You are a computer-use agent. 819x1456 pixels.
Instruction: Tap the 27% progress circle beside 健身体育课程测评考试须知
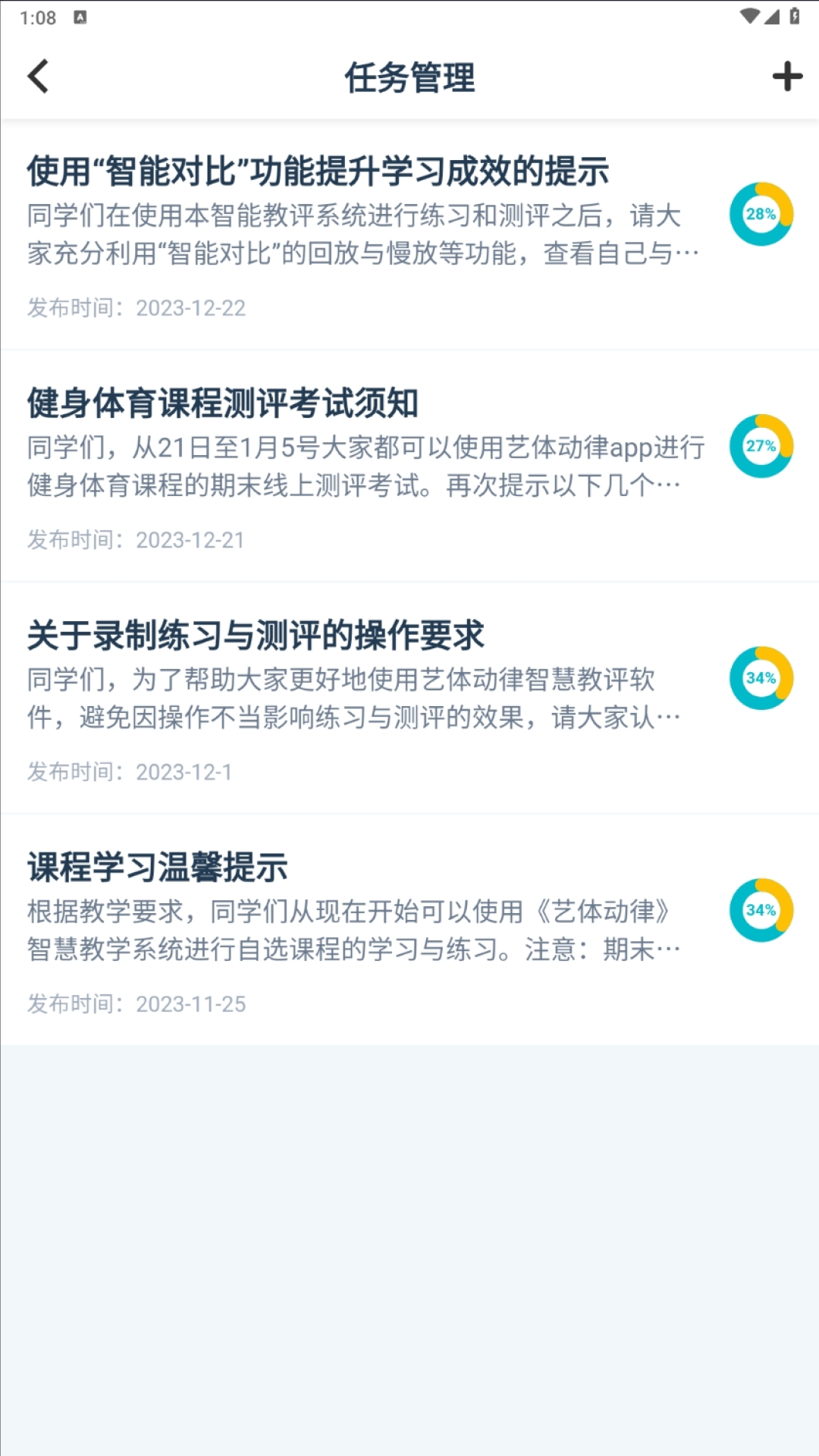point(761,446)
